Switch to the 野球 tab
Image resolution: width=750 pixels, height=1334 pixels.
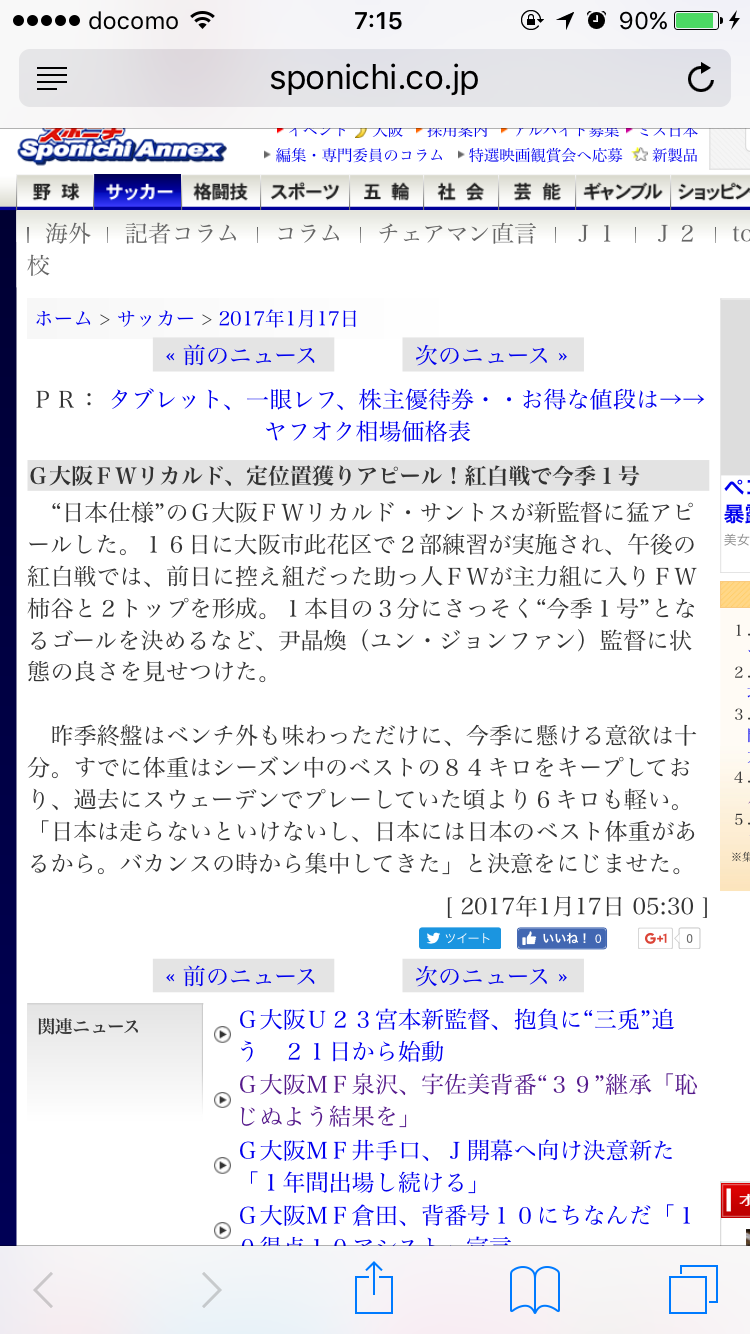55,191
